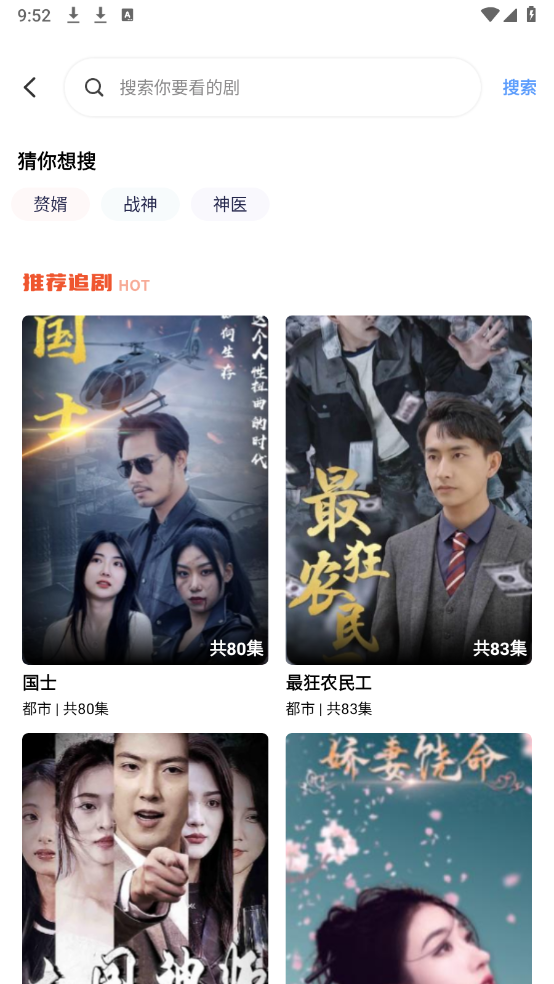Select the 赘婿 suggestion chip
This screenshot has width=554, height=984.
(x=50, y=204)
